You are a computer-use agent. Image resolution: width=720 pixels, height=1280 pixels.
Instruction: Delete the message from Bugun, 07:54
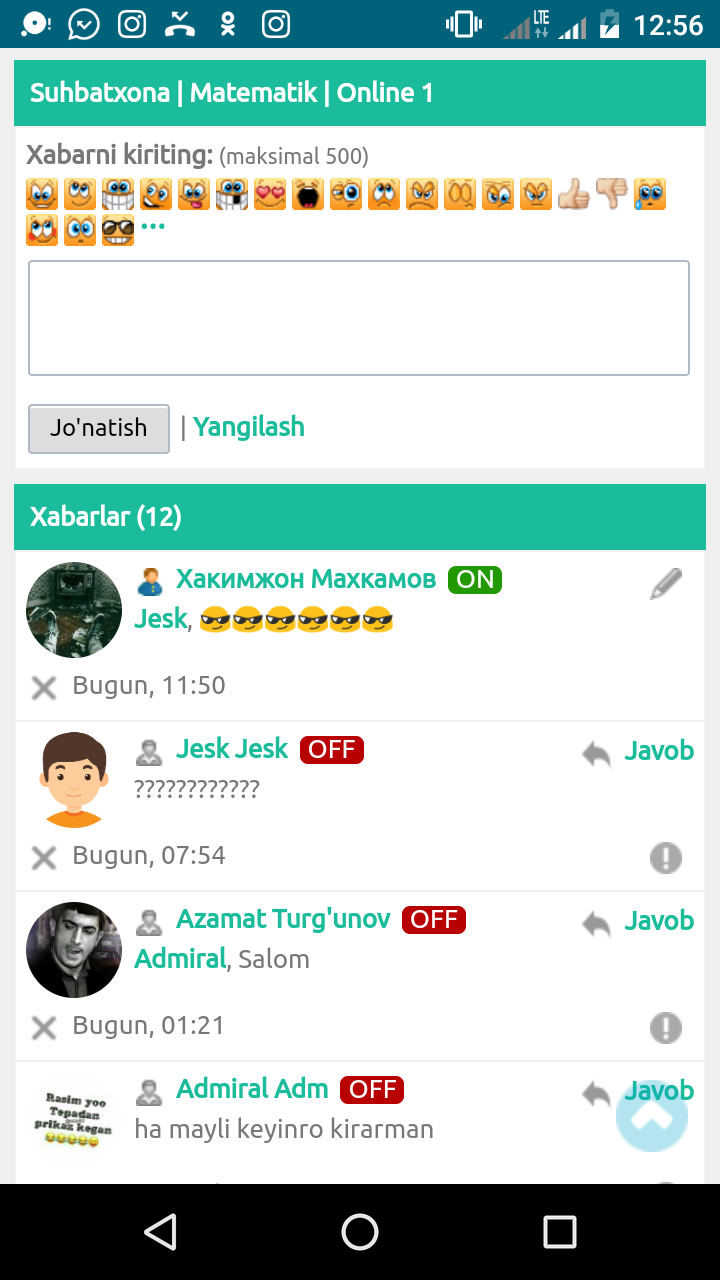pos(44,857)
